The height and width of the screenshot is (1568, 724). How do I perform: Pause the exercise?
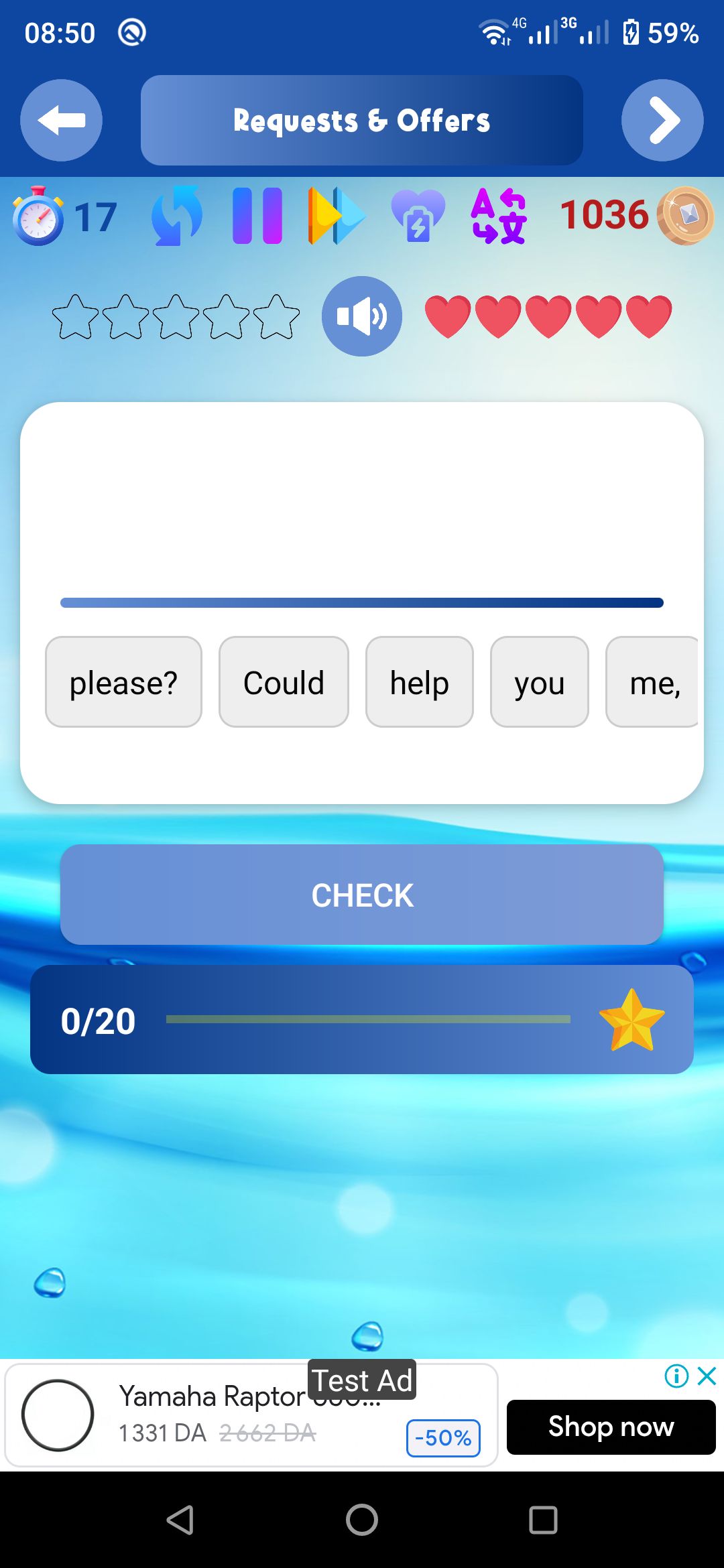(x=257, y=216)
